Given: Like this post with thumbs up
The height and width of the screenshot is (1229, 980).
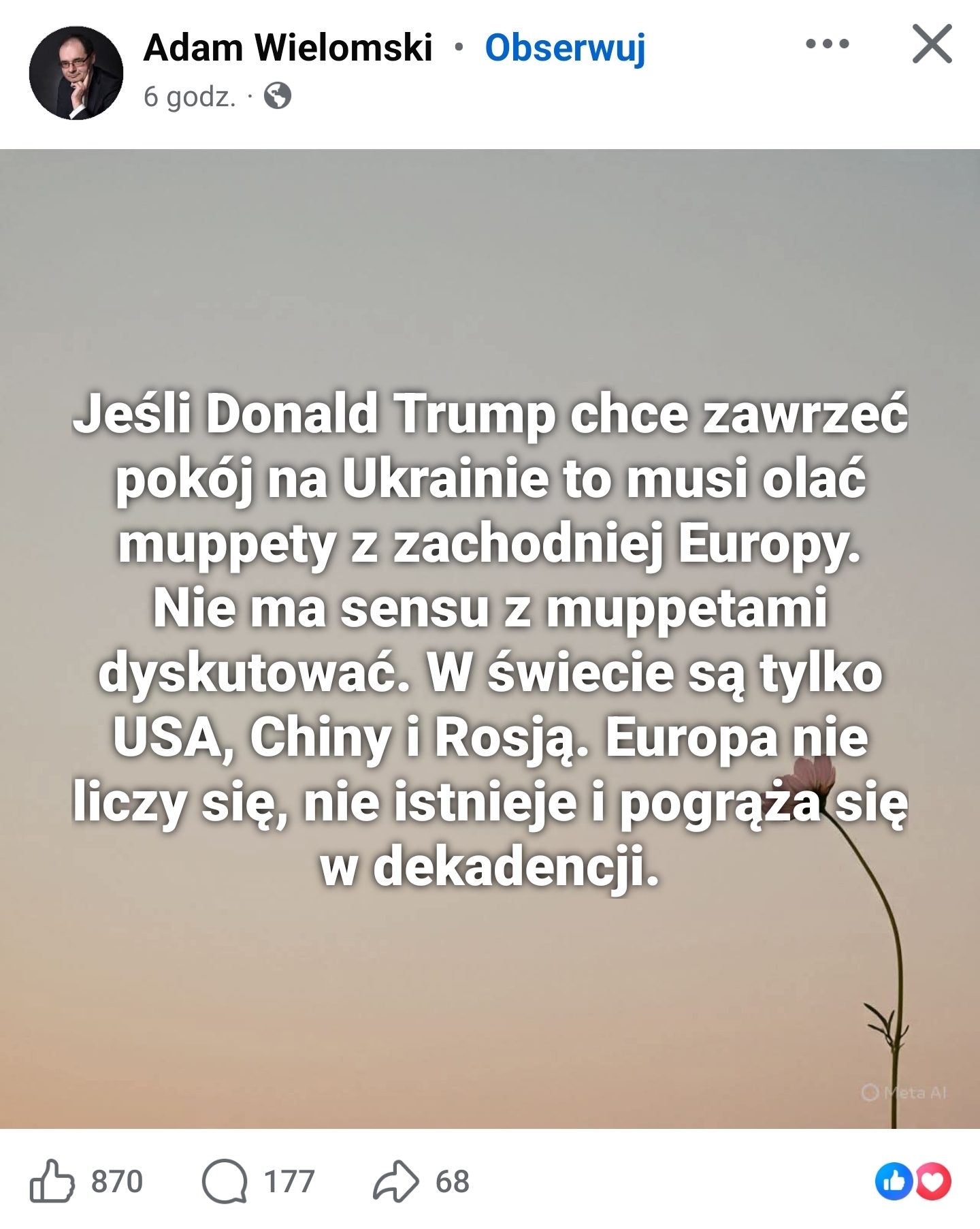Looking at the screenshot, I should 52,1181.
